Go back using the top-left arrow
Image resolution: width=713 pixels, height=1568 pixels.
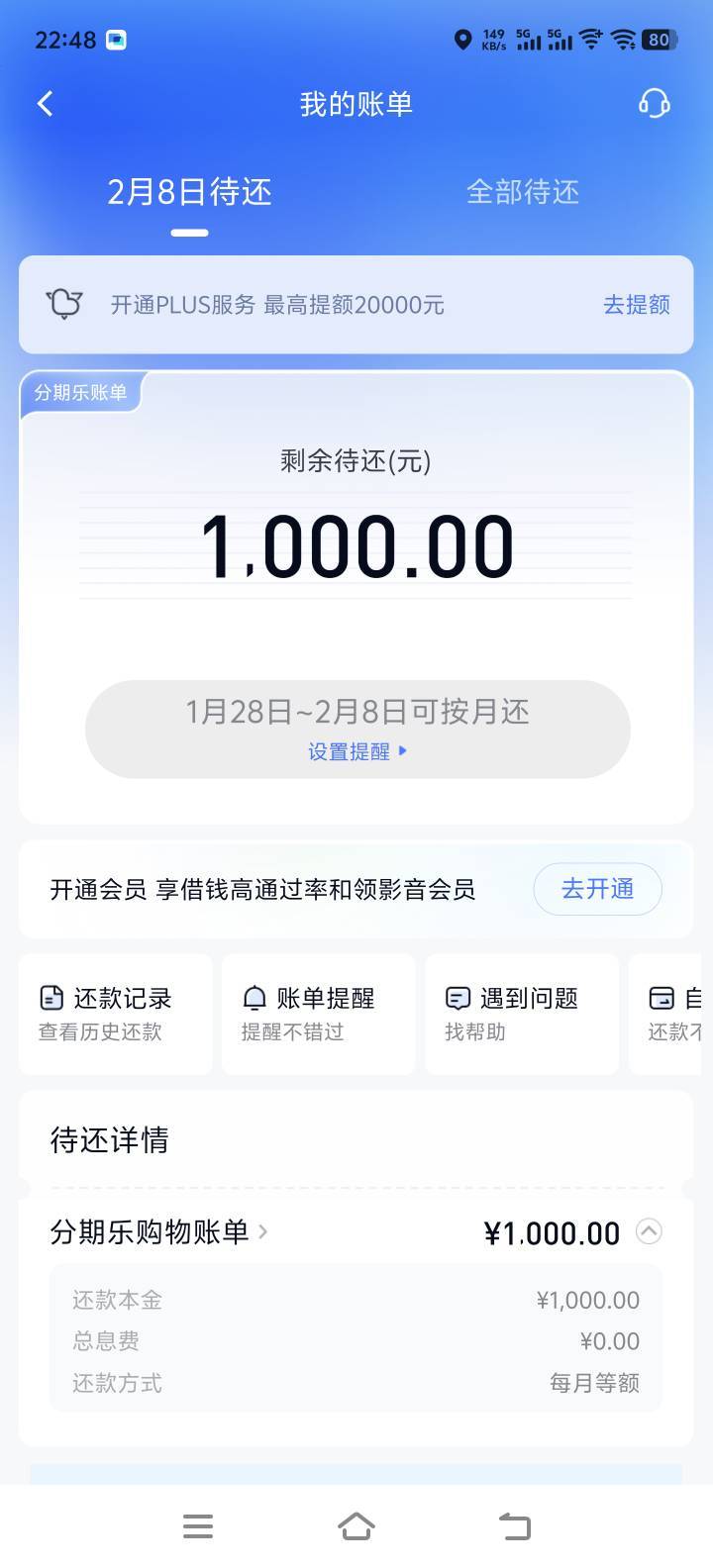(x=46, y=104)
